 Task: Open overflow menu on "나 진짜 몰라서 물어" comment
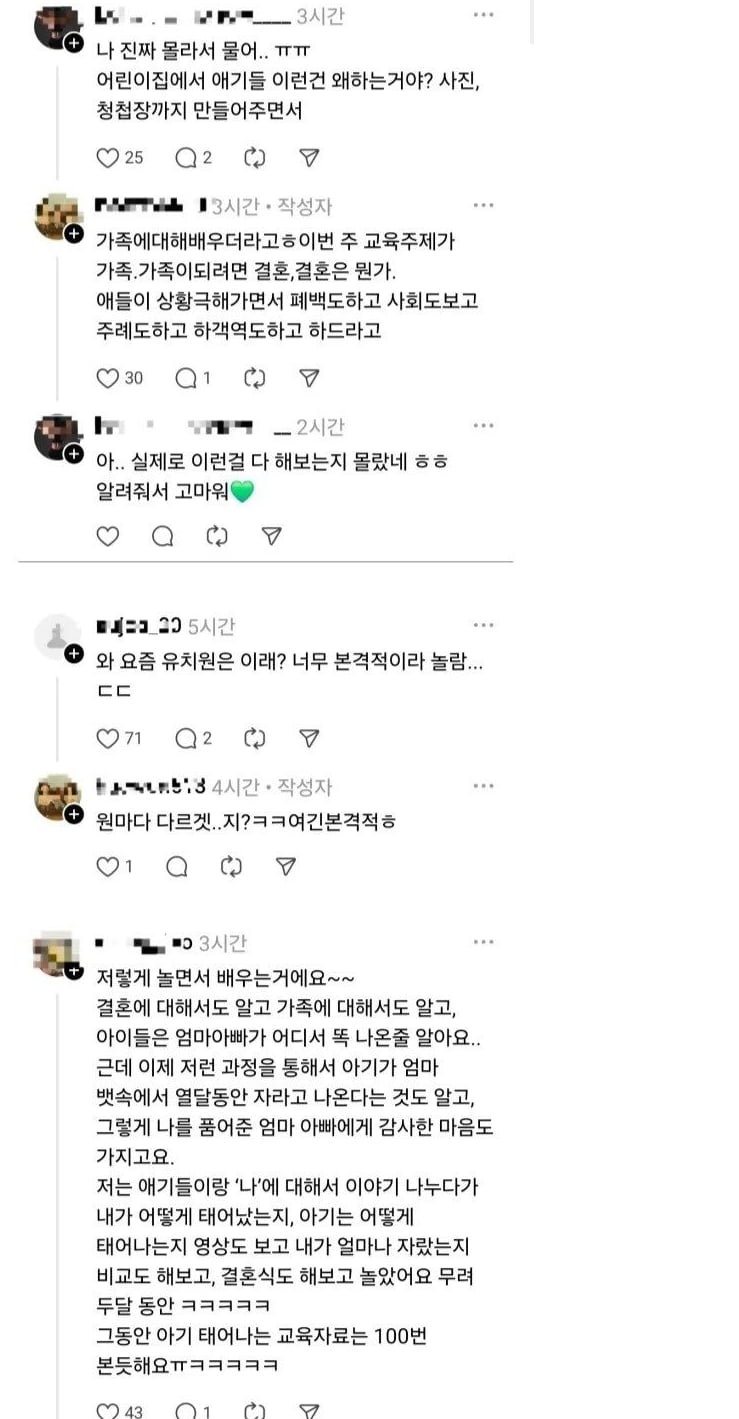pos(484,15)
